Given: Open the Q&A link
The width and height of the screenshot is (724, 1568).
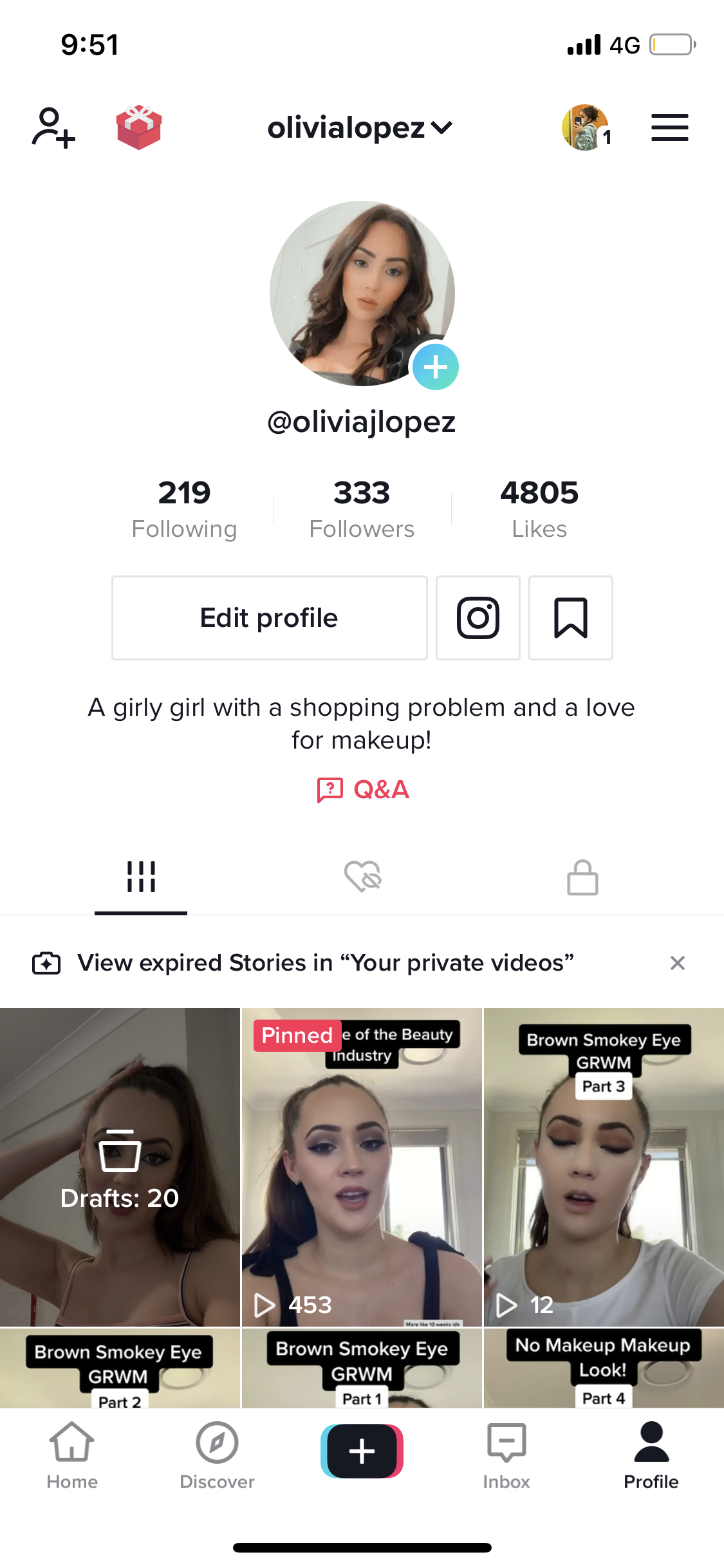Looking at the screenshot, I should click(363, 789).
